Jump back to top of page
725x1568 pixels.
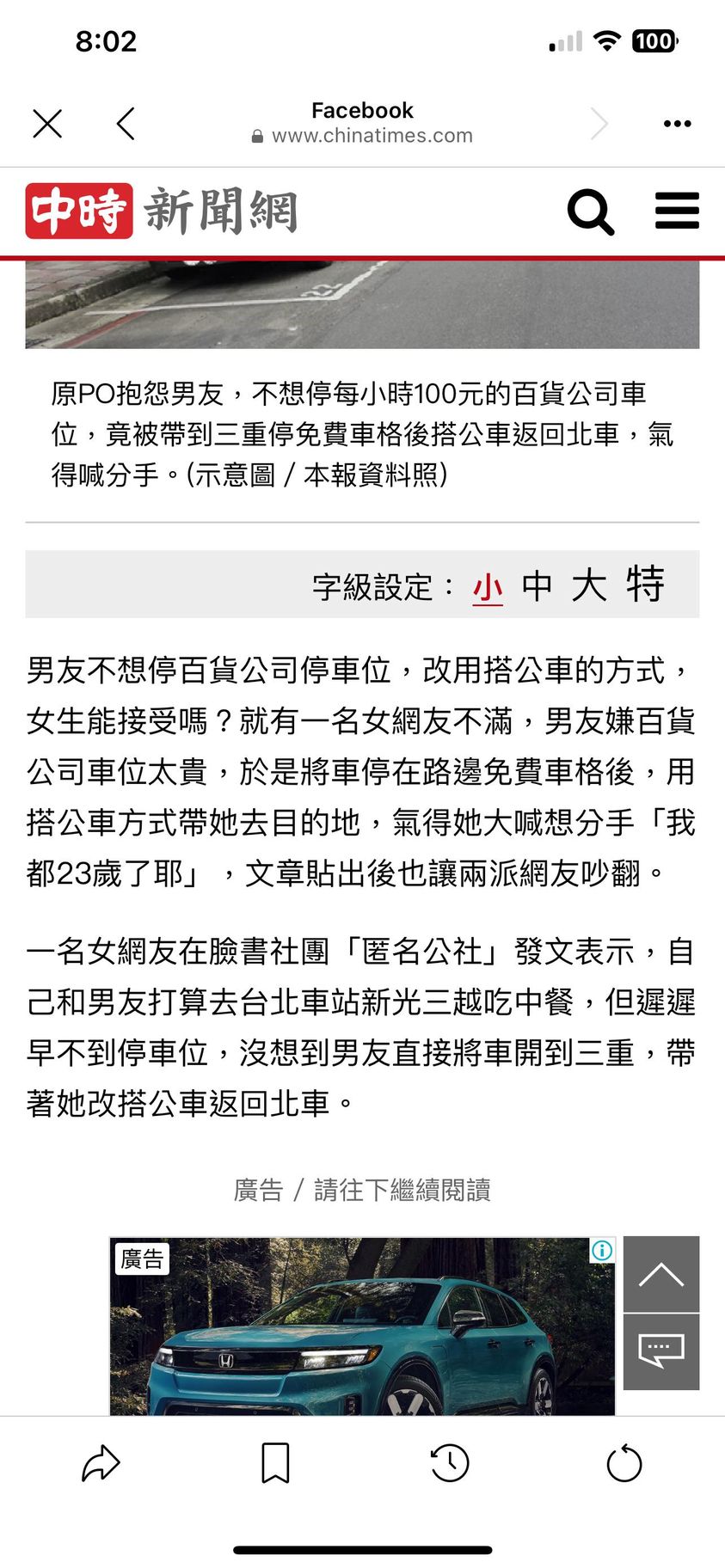pyautogui.click(x=660, y=1274)
